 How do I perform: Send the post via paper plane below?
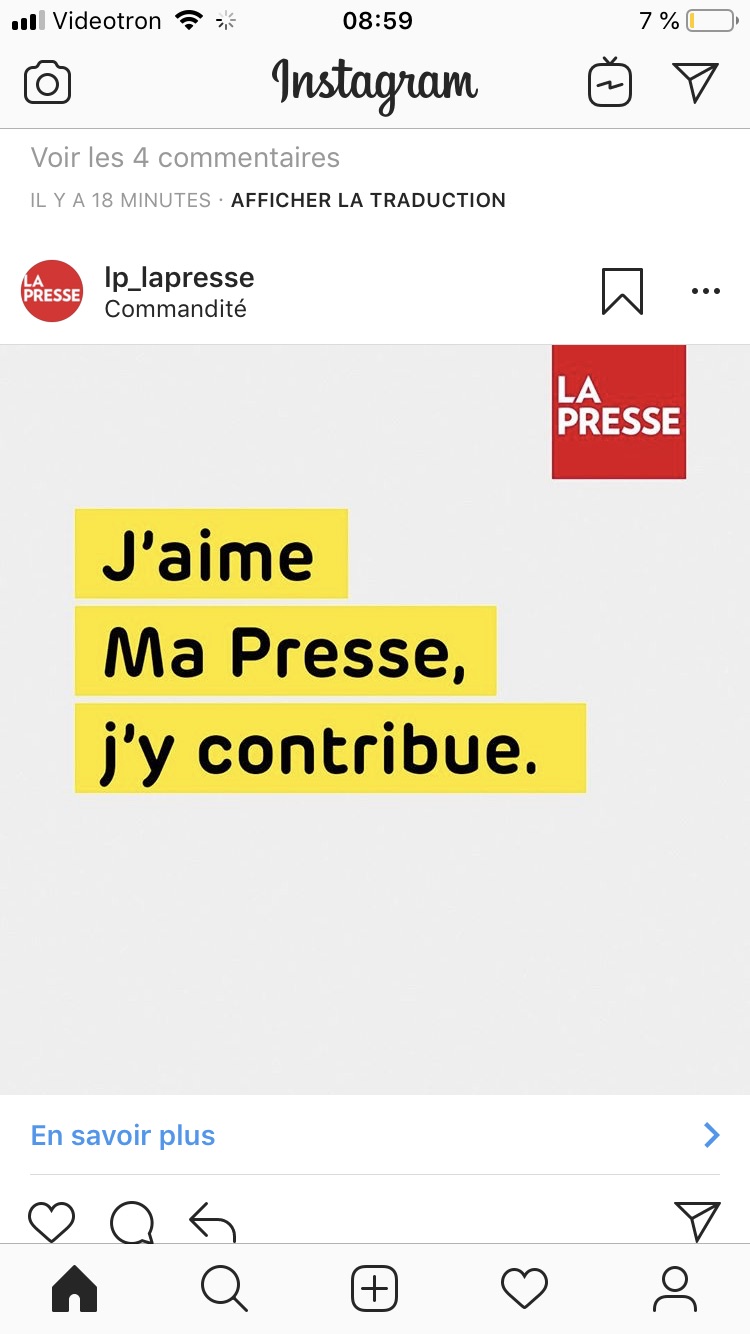click(x=697, y=1221)
